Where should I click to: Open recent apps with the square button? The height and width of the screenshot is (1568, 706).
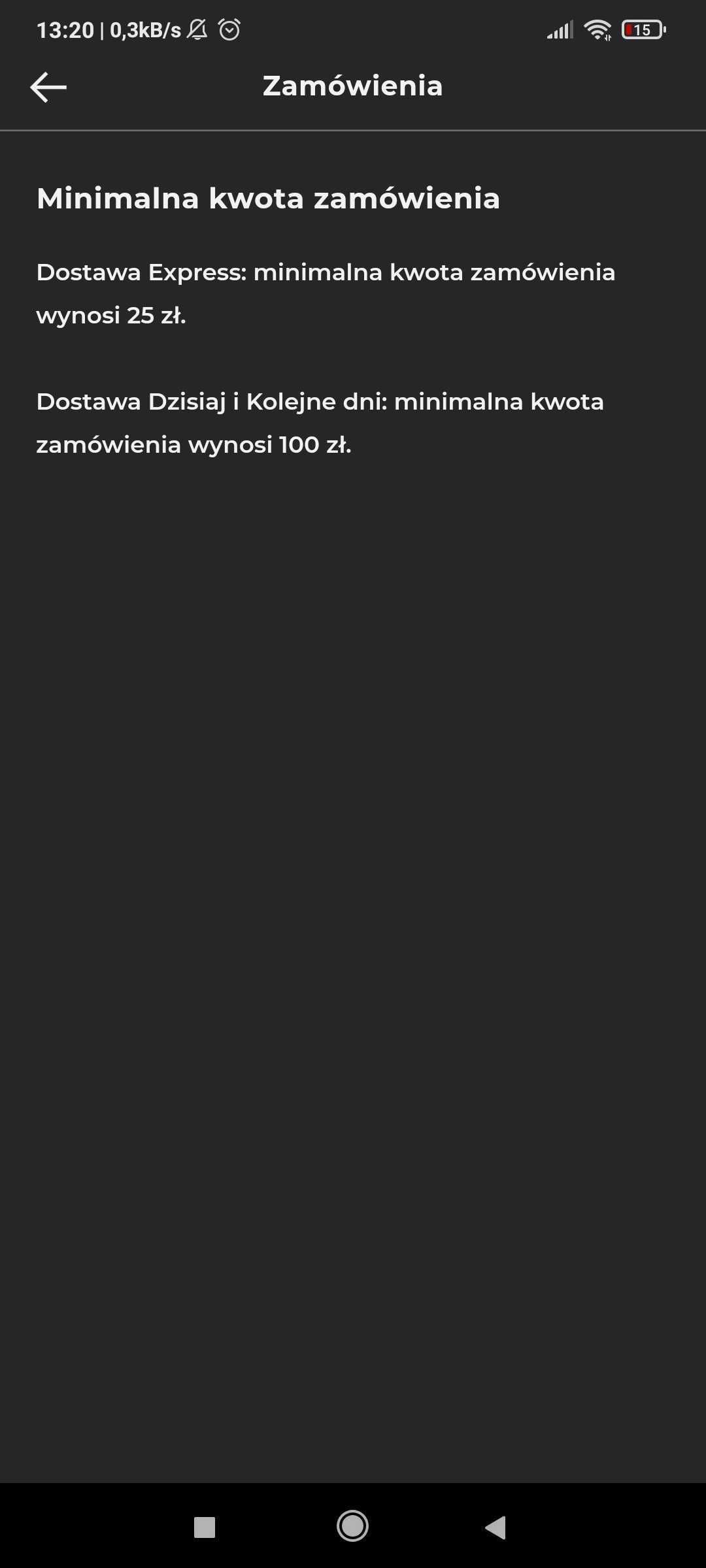click(205, 1527)
